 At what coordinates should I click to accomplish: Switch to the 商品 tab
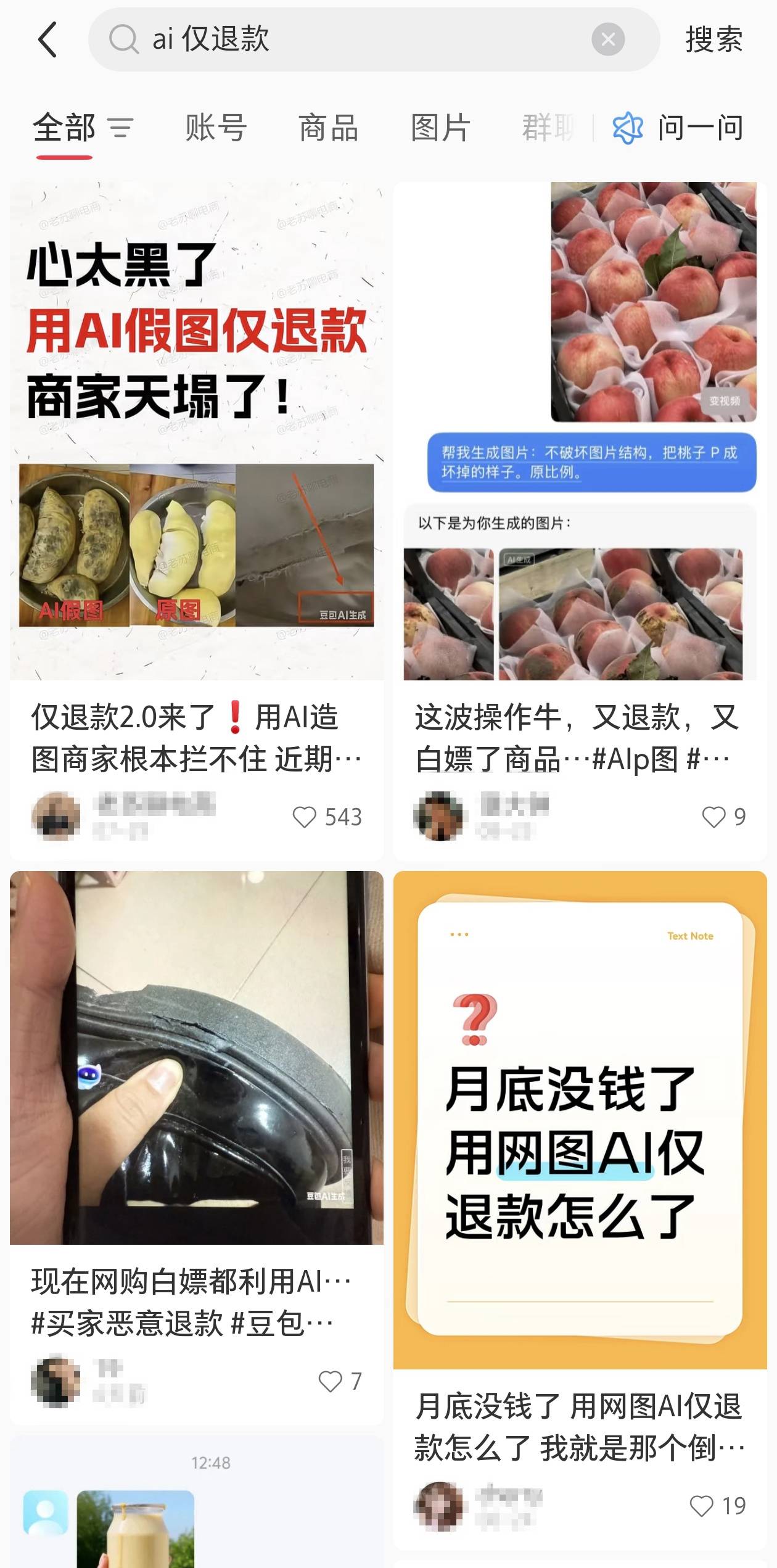point(328,128)
